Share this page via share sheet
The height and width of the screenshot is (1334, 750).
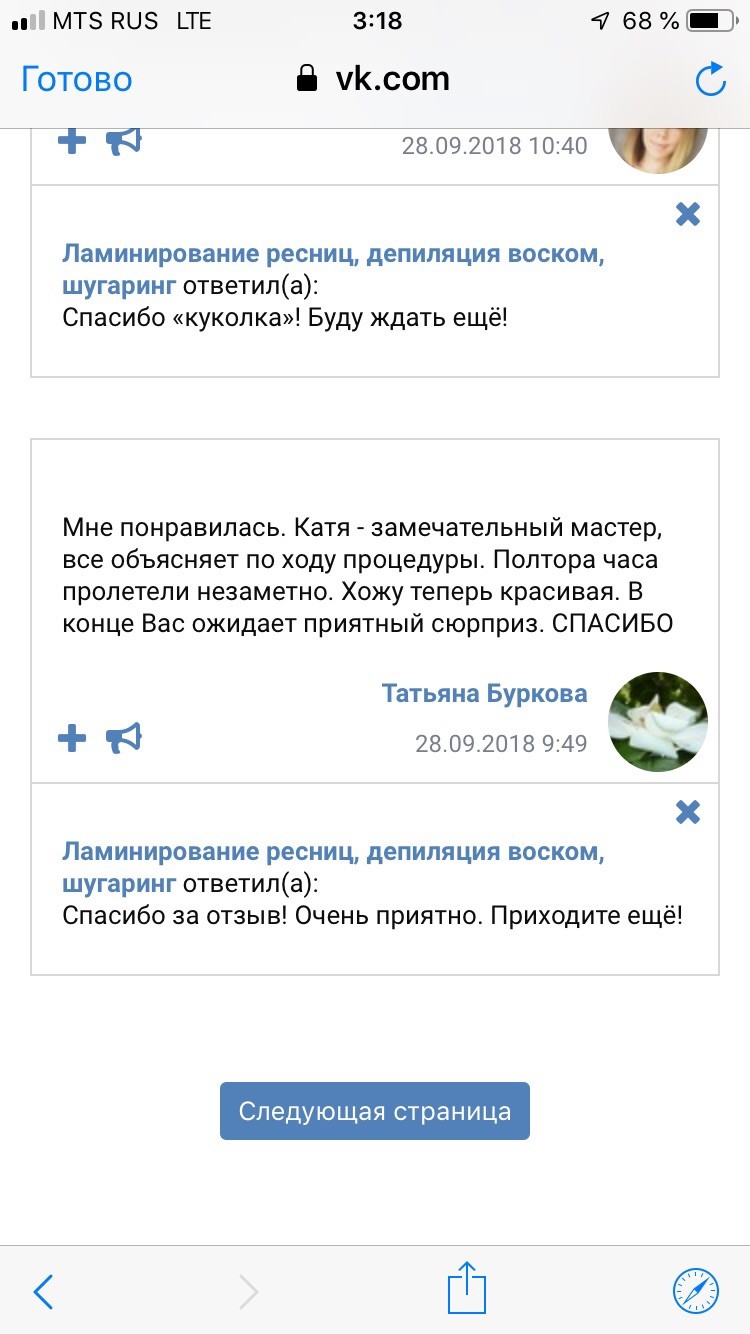tap(466, 1288)
